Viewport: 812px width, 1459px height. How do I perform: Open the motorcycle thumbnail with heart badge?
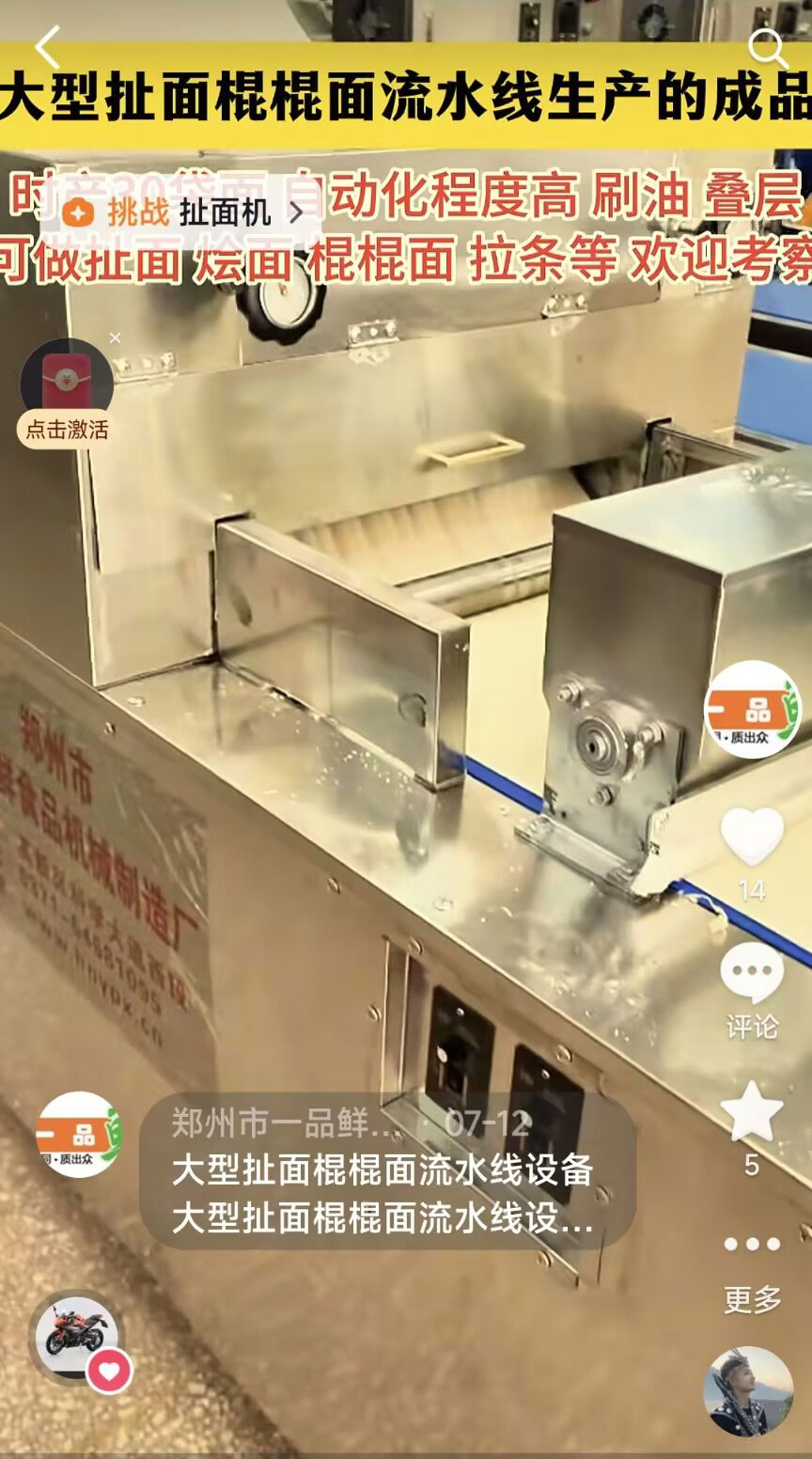77,1337
